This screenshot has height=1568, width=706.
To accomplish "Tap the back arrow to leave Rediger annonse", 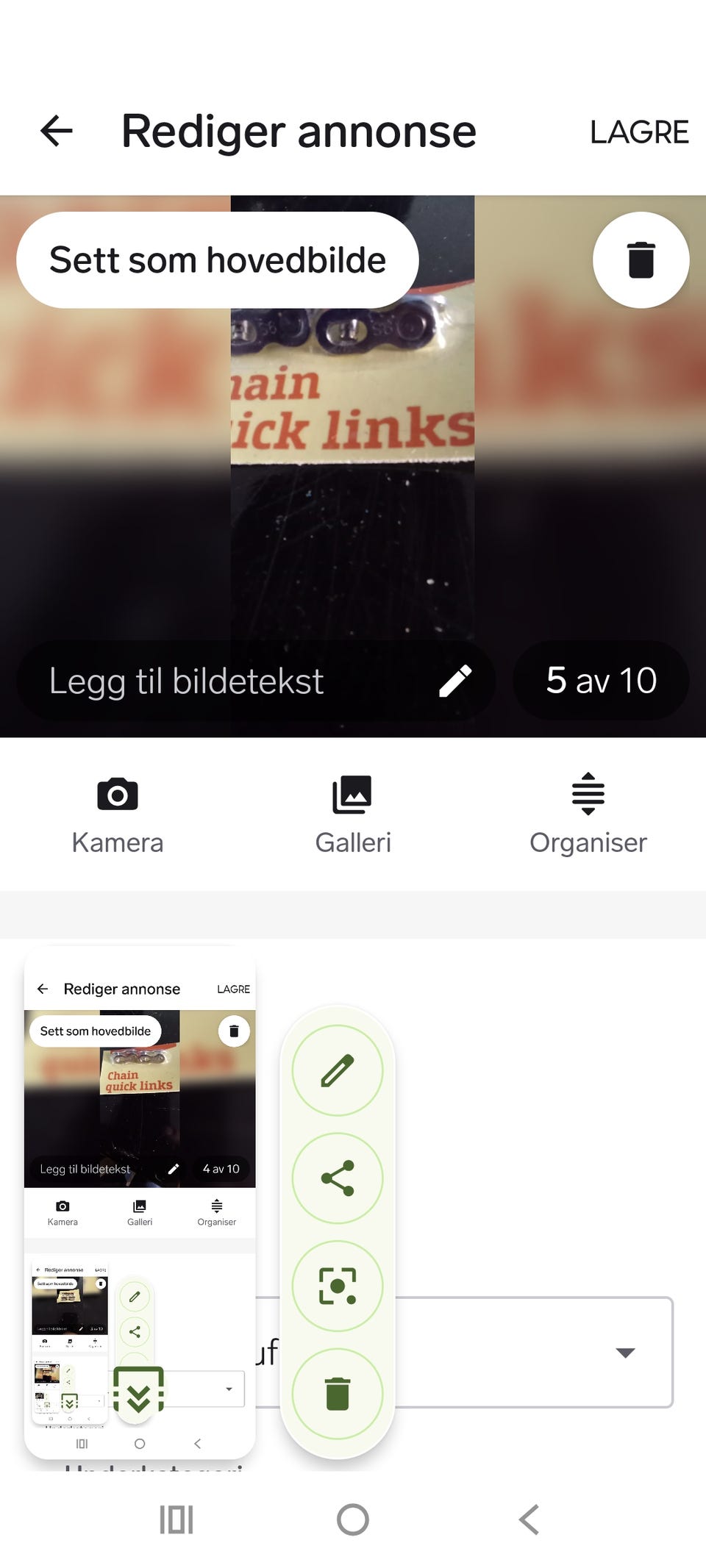I will (x=56, y=131).
